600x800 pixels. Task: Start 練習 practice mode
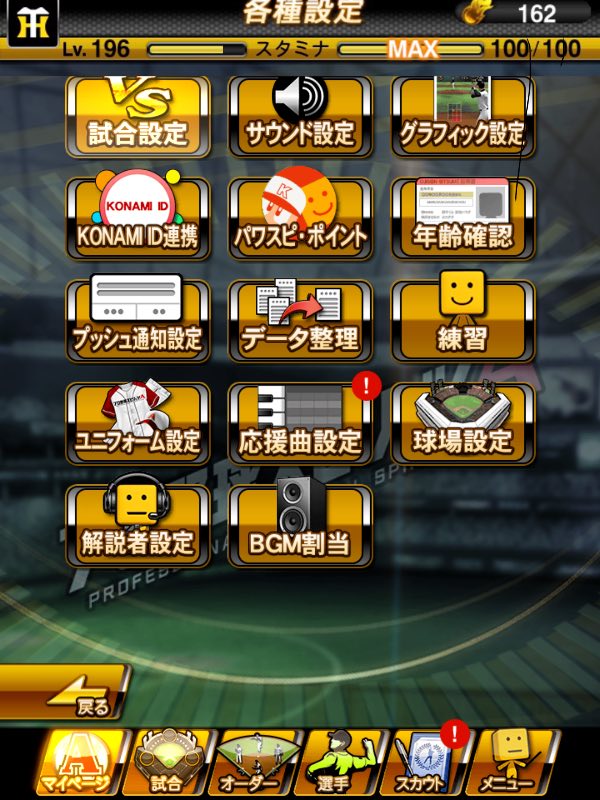click(462, 320)
